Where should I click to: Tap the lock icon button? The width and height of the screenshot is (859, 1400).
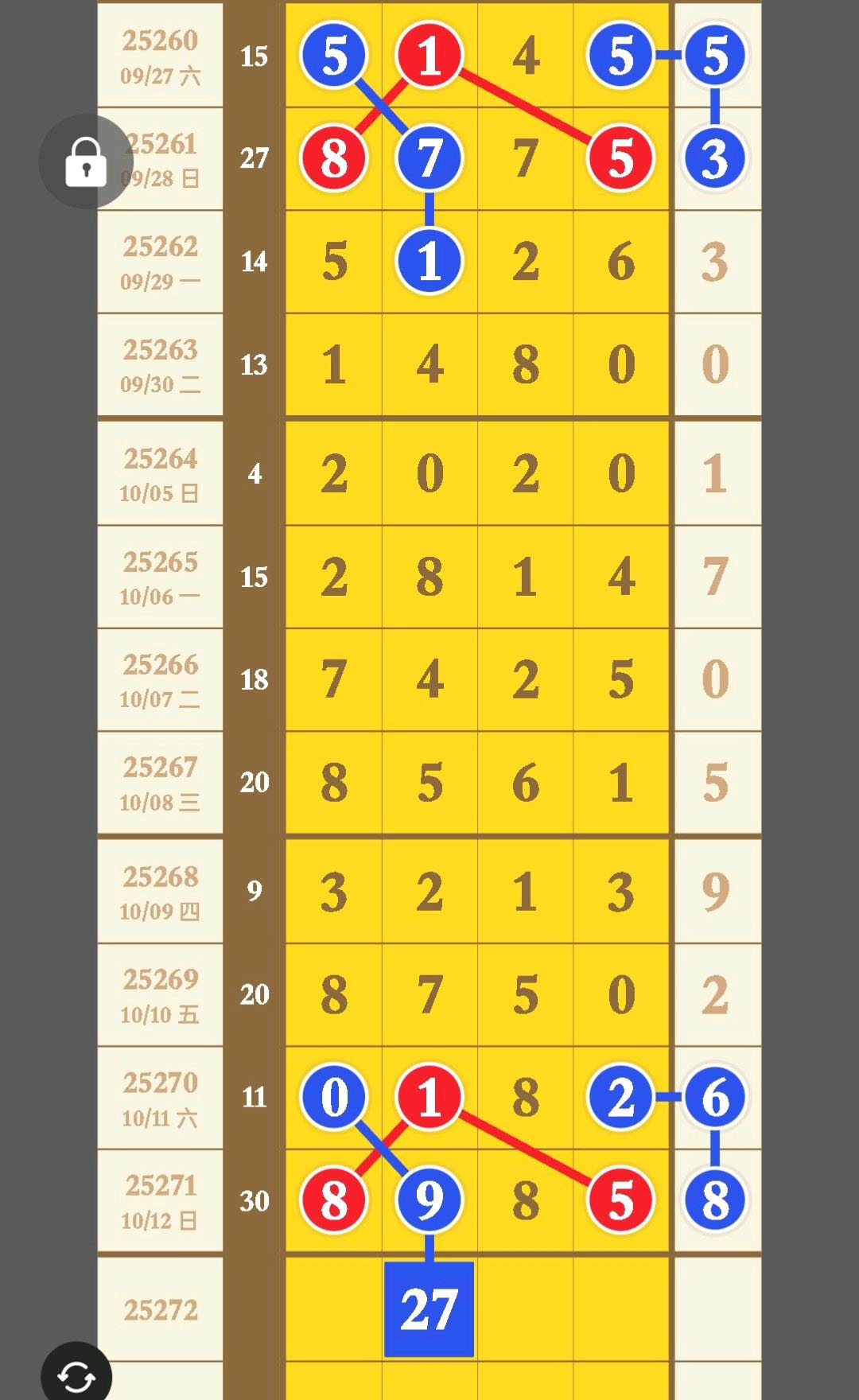coord(86,161)
